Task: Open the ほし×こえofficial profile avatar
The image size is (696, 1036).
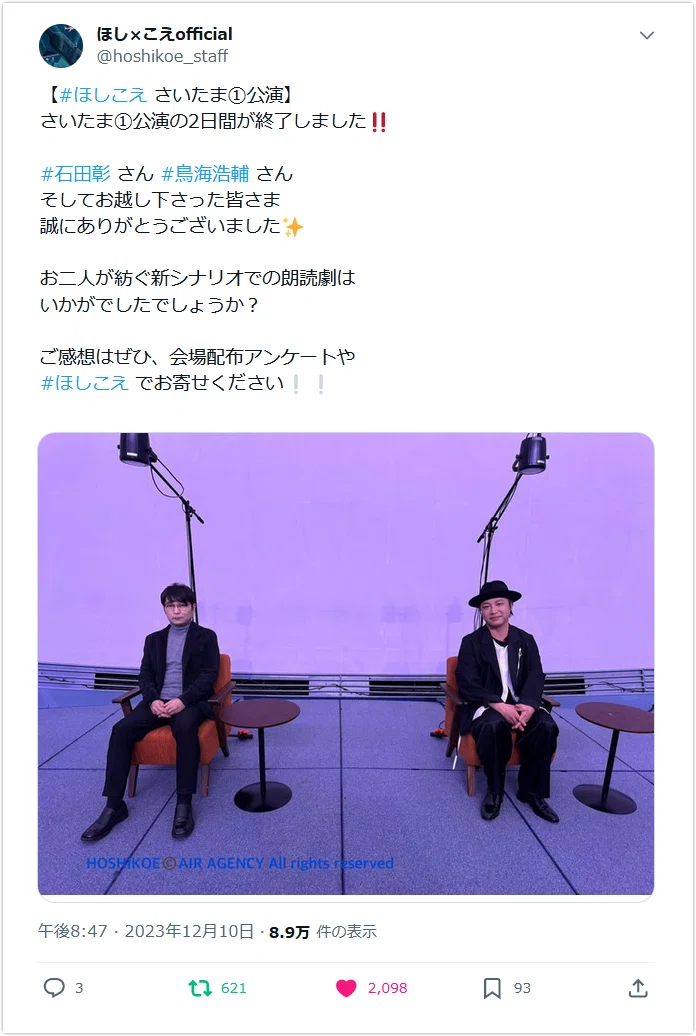Action: [x=61, y=46]
